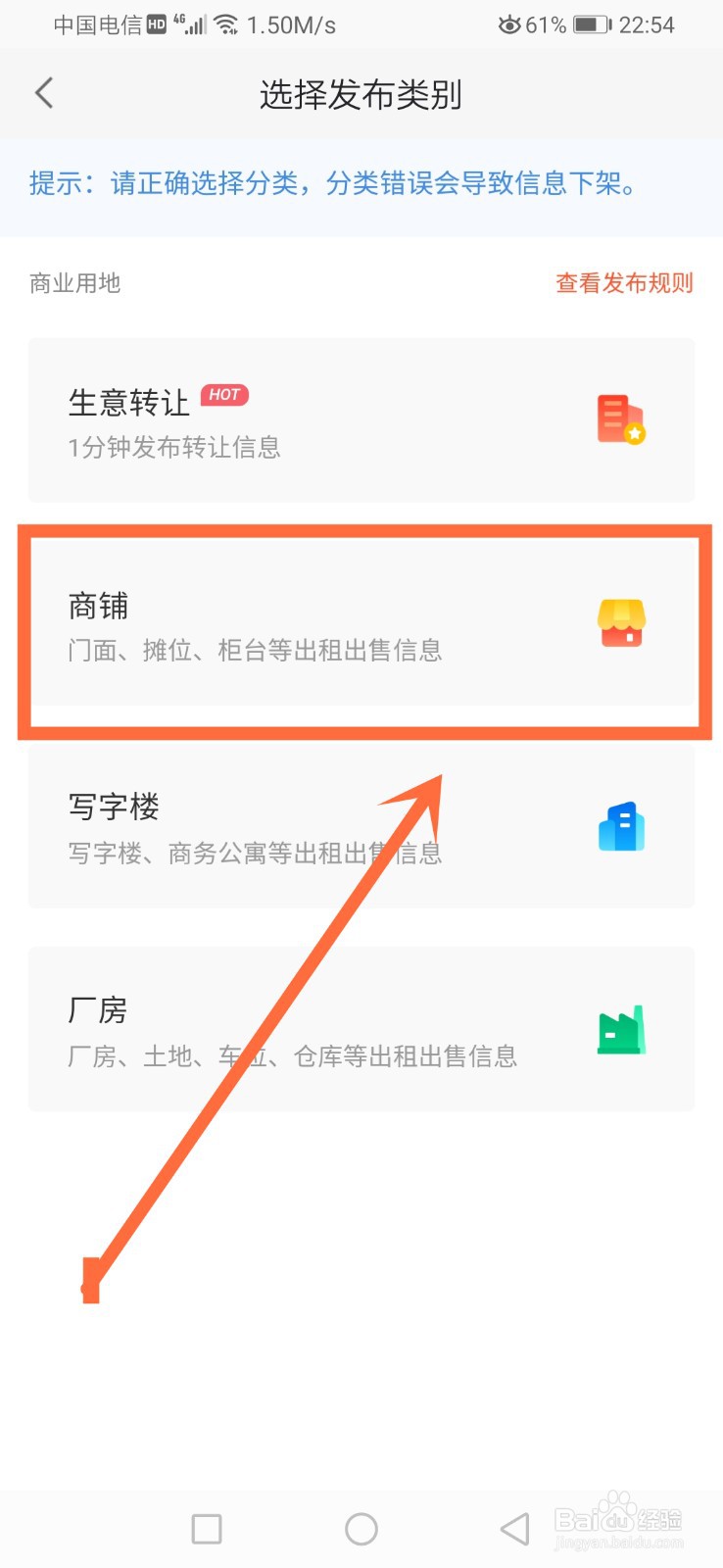Tap the 商业用地 section label

pyautogui.click(x=73, y=283)
